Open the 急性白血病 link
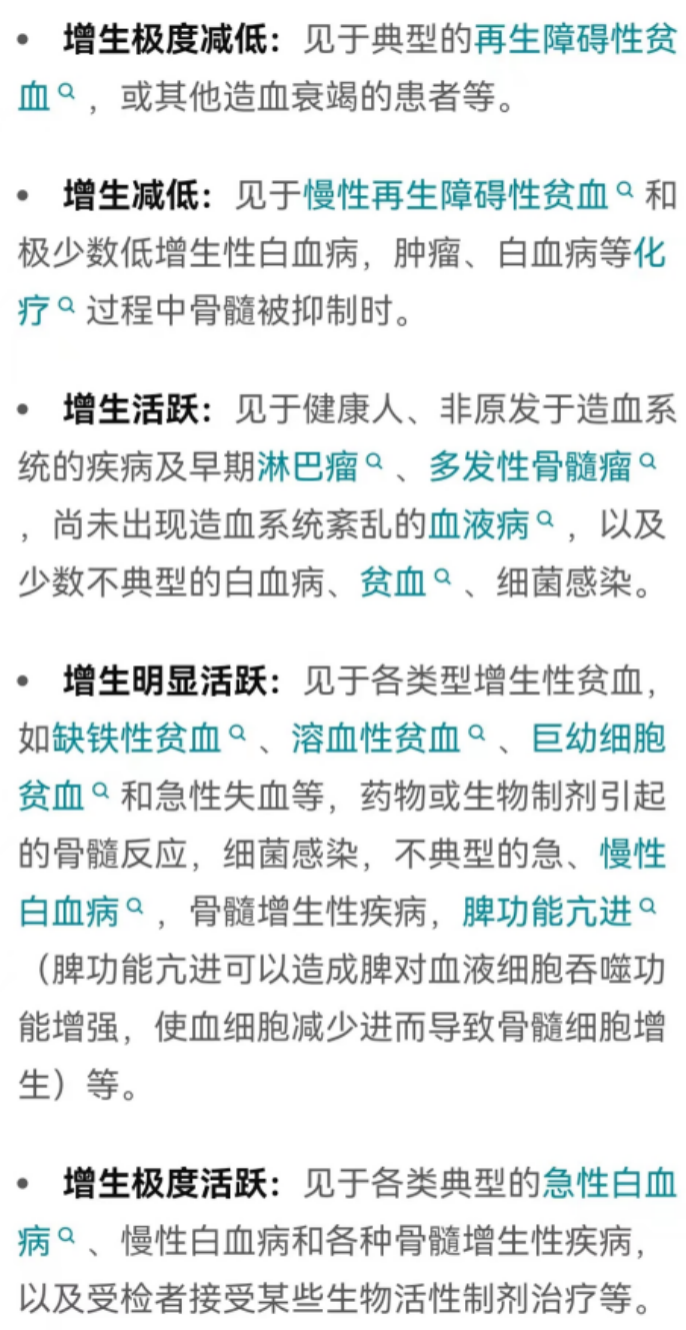The width and height of the screenshot is (686, 1330). tap(608, 1185)
